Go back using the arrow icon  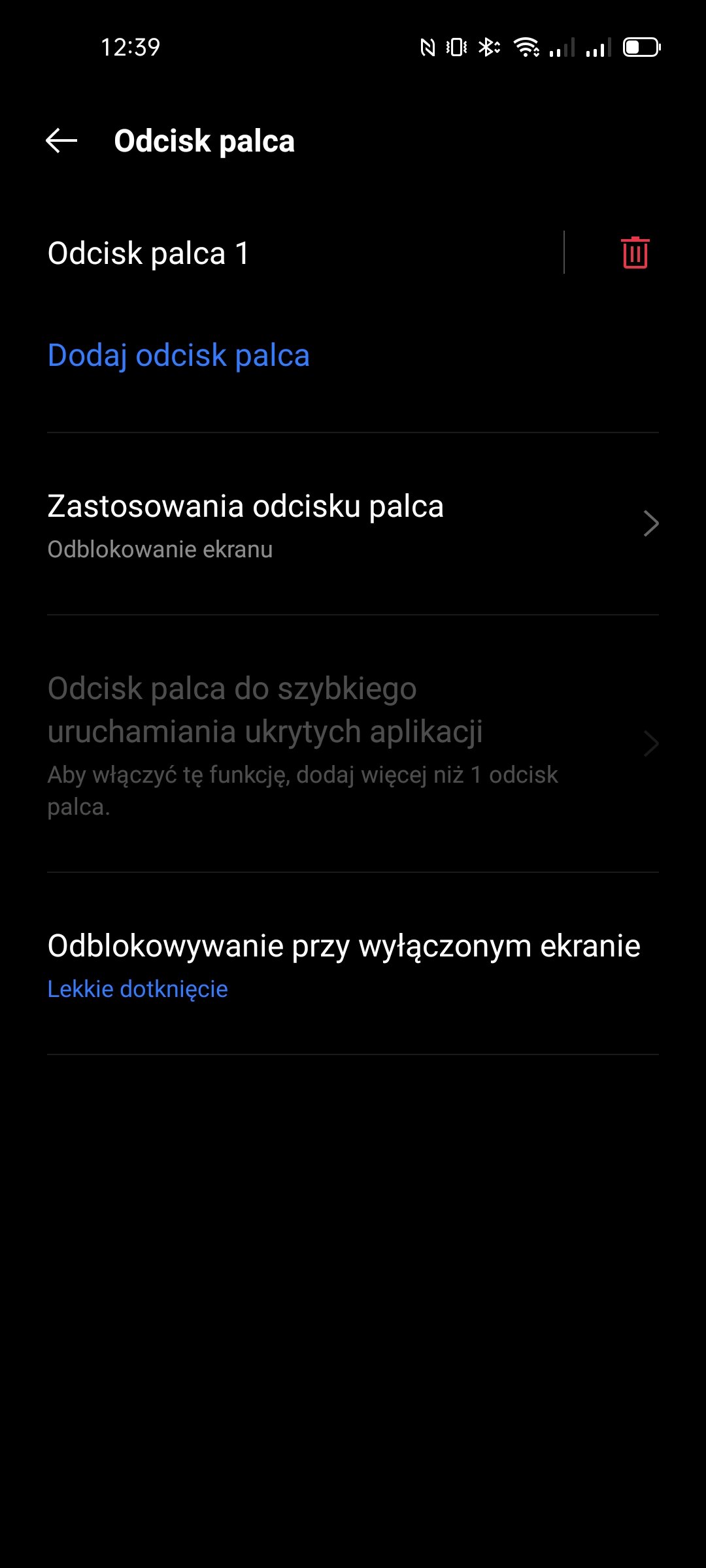[61, 140]
